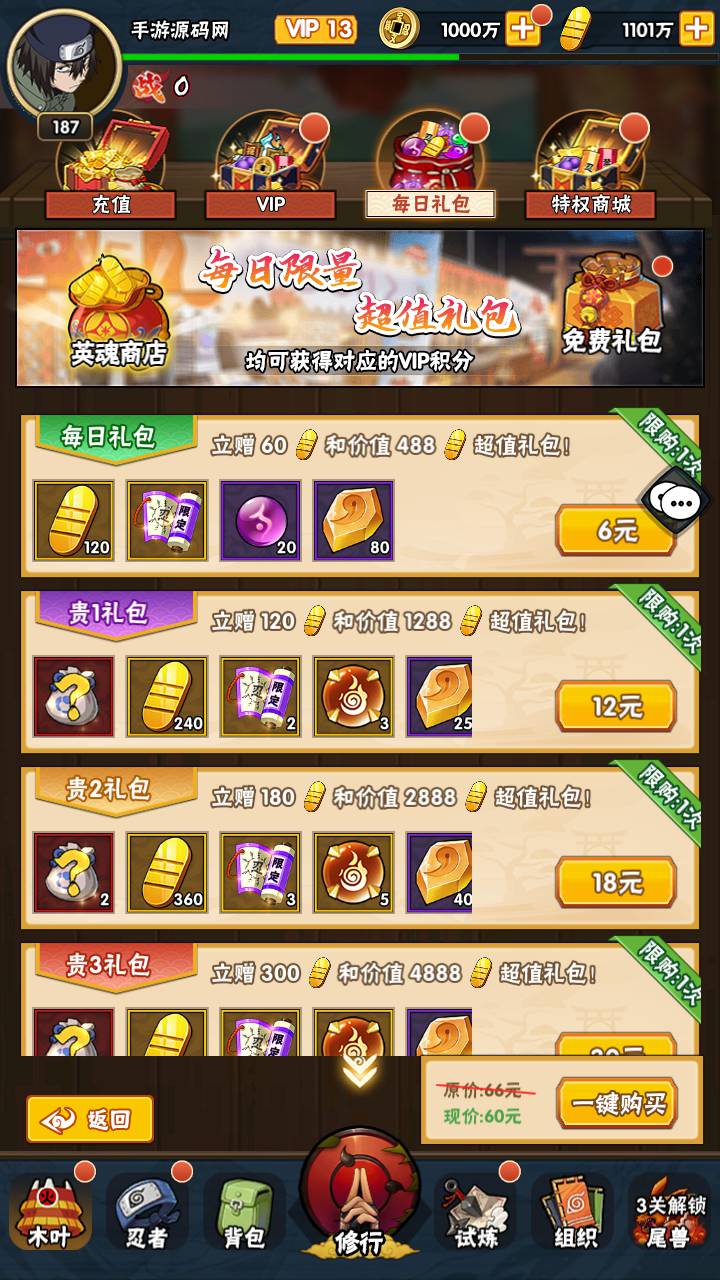Add more gold ingots with plus button
The image size is (720, 1280).
tap(697, 29)
